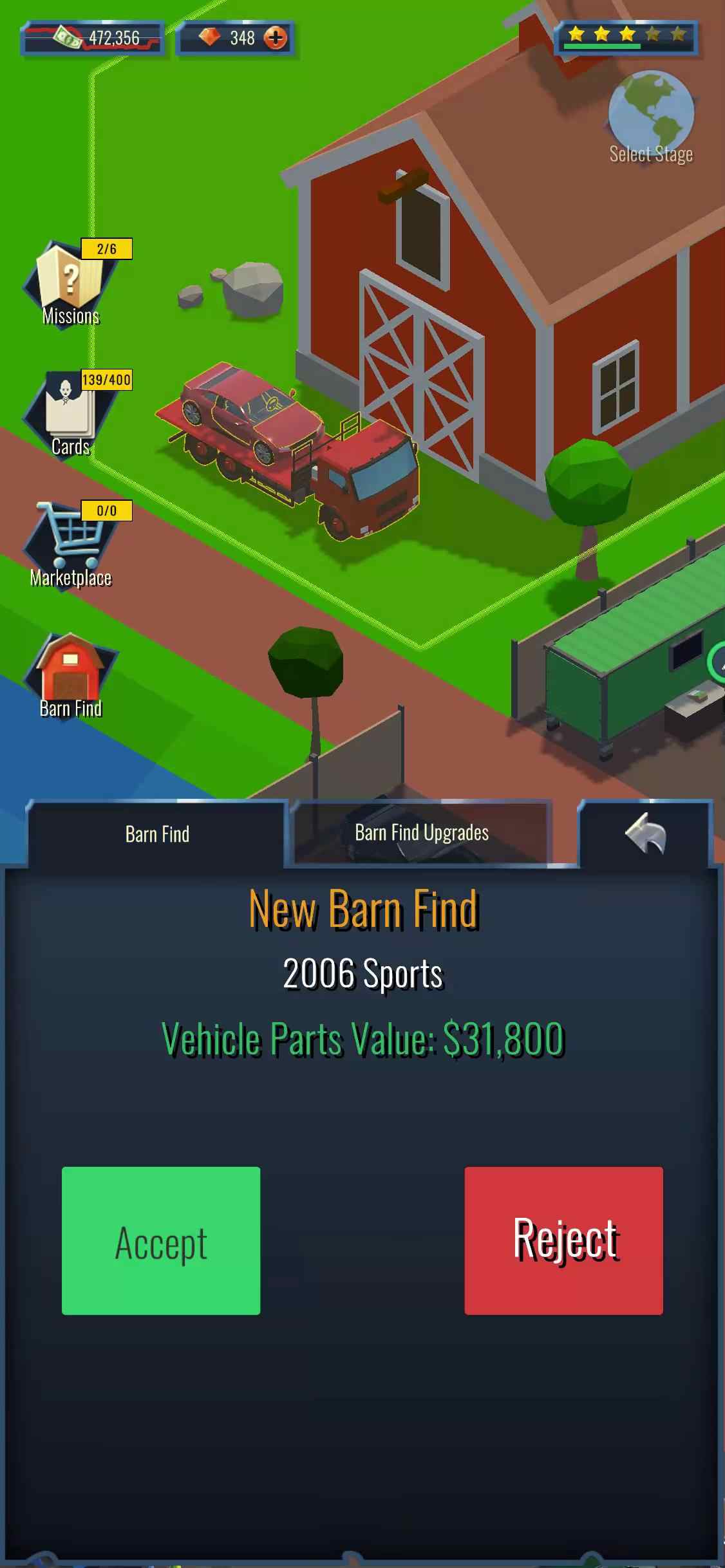Screen dimensions: 725x1568
Task: Accept the 2006 Sports barn find
Action: pyautogui.click(x=161, y=1240)
